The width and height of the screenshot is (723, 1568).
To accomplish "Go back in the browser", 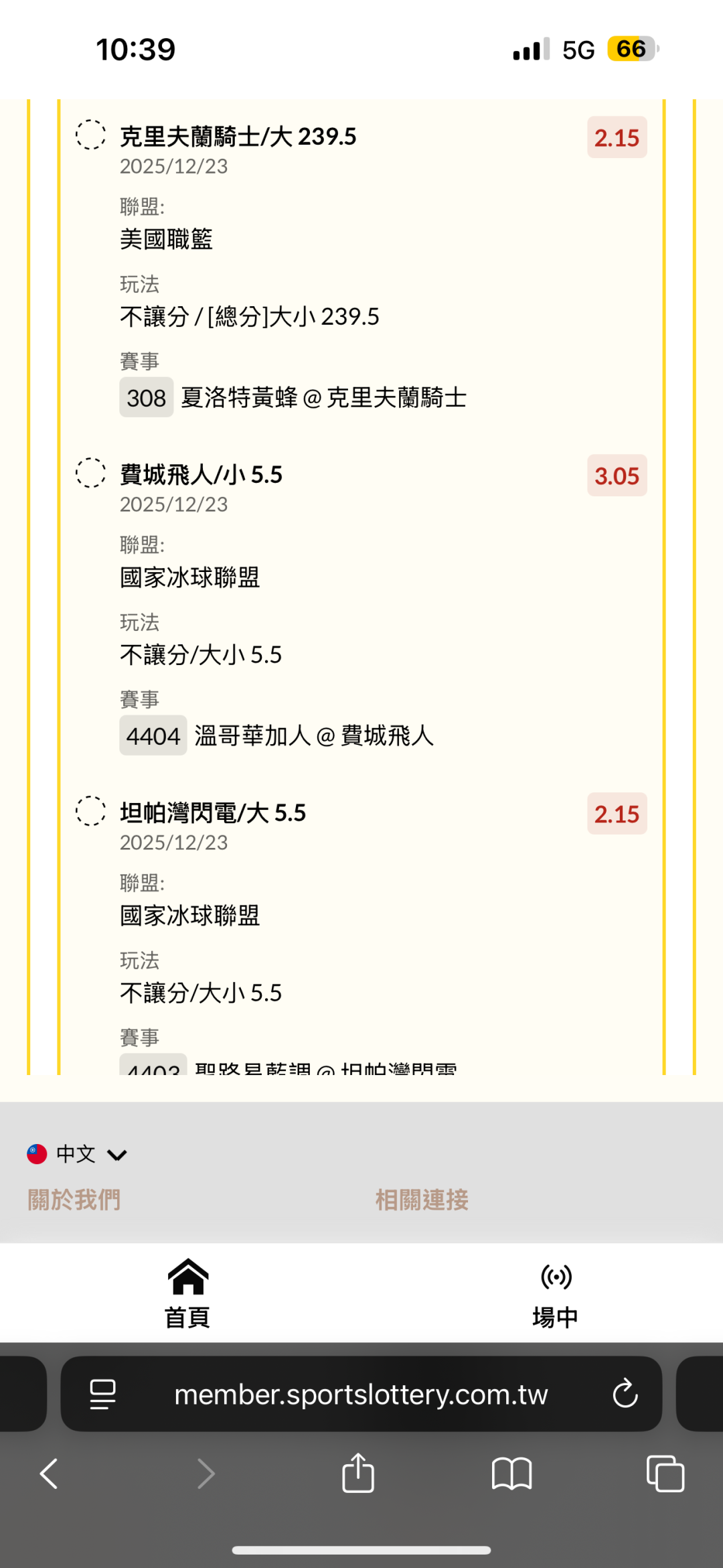I will point(49,1474).
